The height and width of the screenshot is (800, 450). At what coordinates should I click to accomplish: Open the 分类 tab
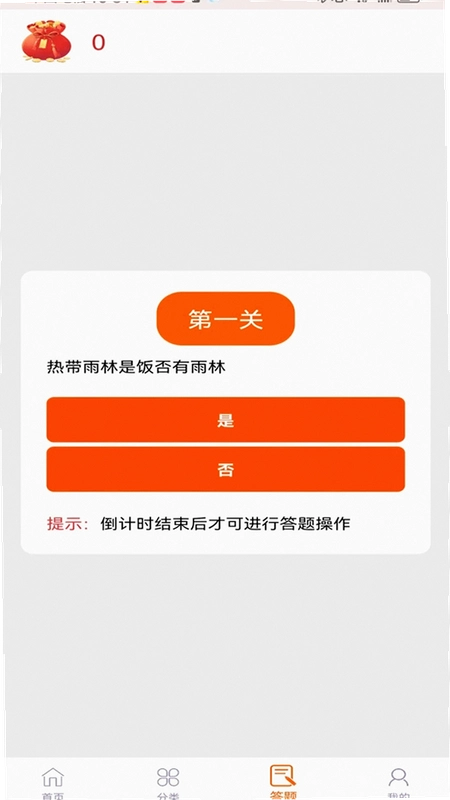point(168,783)
